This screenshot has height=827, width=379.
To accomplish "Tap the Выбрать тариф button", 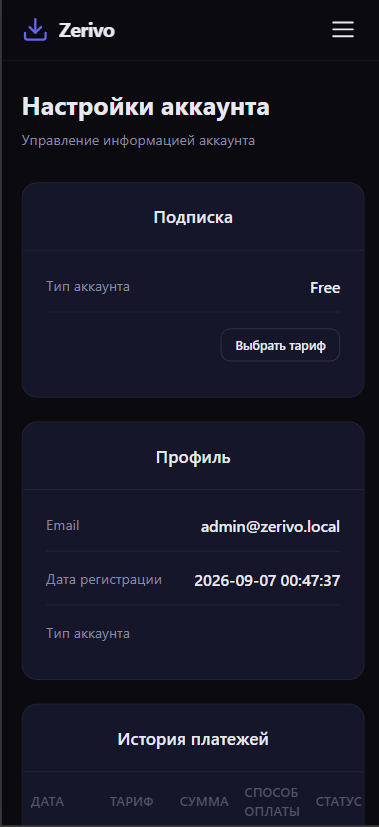I will coord(280,345).
